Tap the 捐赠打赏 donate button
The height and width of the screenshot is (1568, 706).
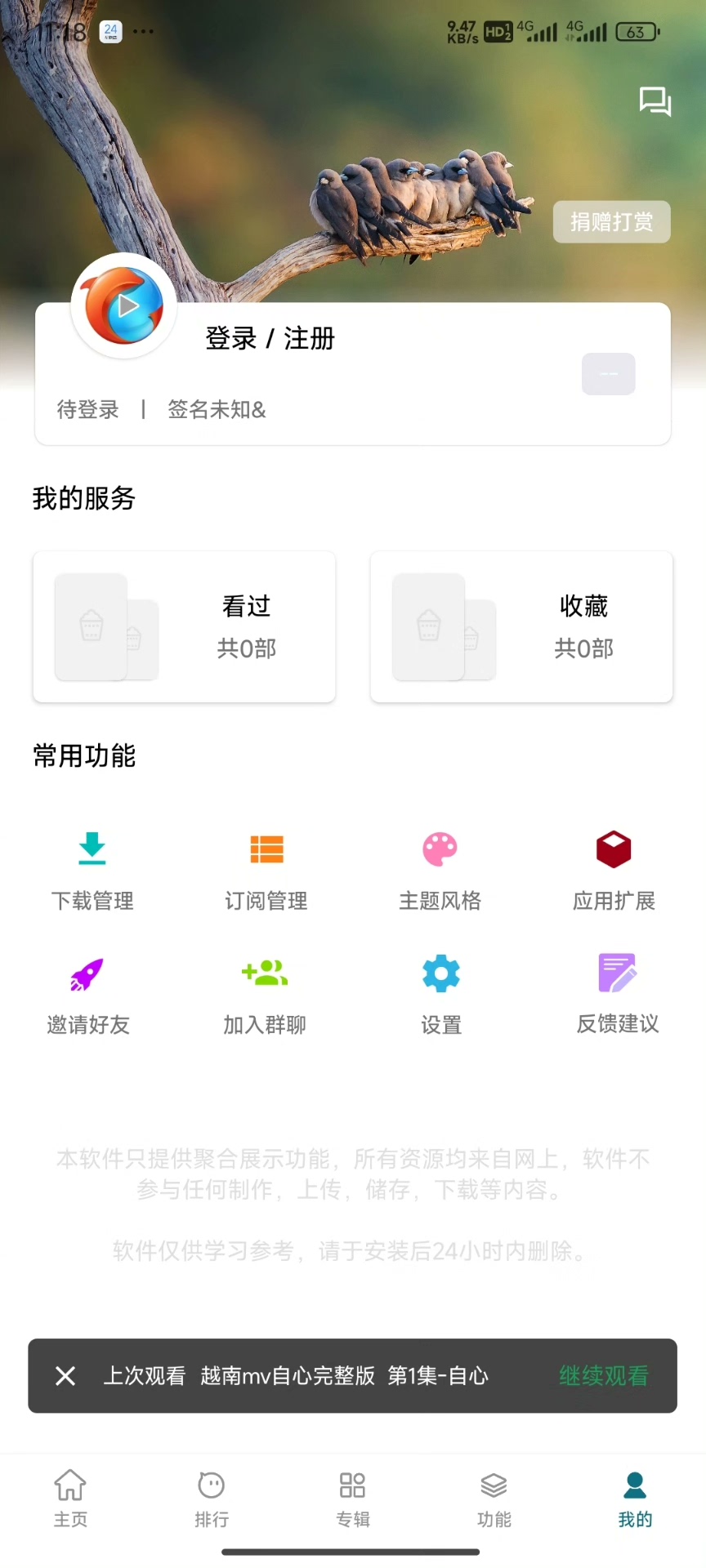point(611,222)
